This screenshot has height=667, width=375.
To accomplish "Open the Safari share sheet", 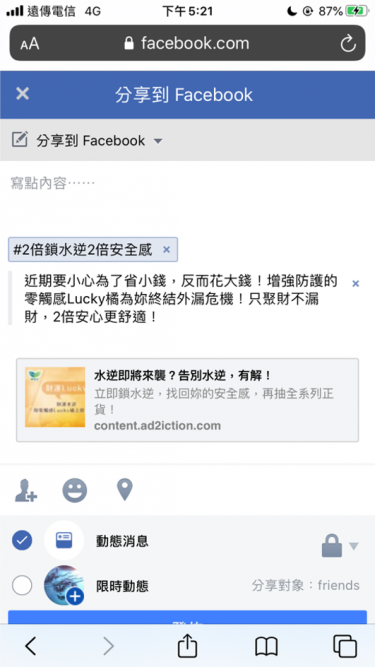I will pyautogui.click(x=187, y=645).
